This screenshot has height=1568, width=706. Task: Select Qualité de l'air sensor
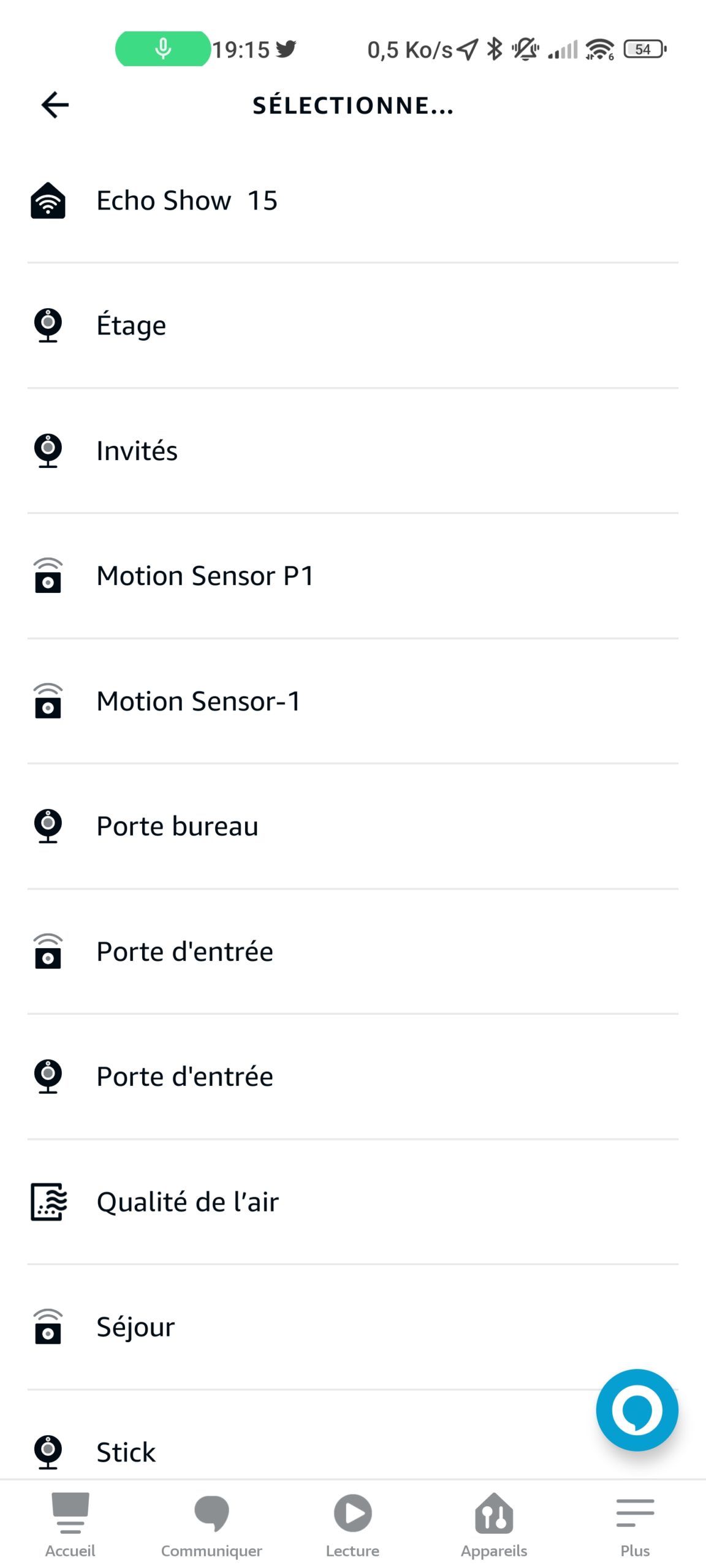[353, 1202]
